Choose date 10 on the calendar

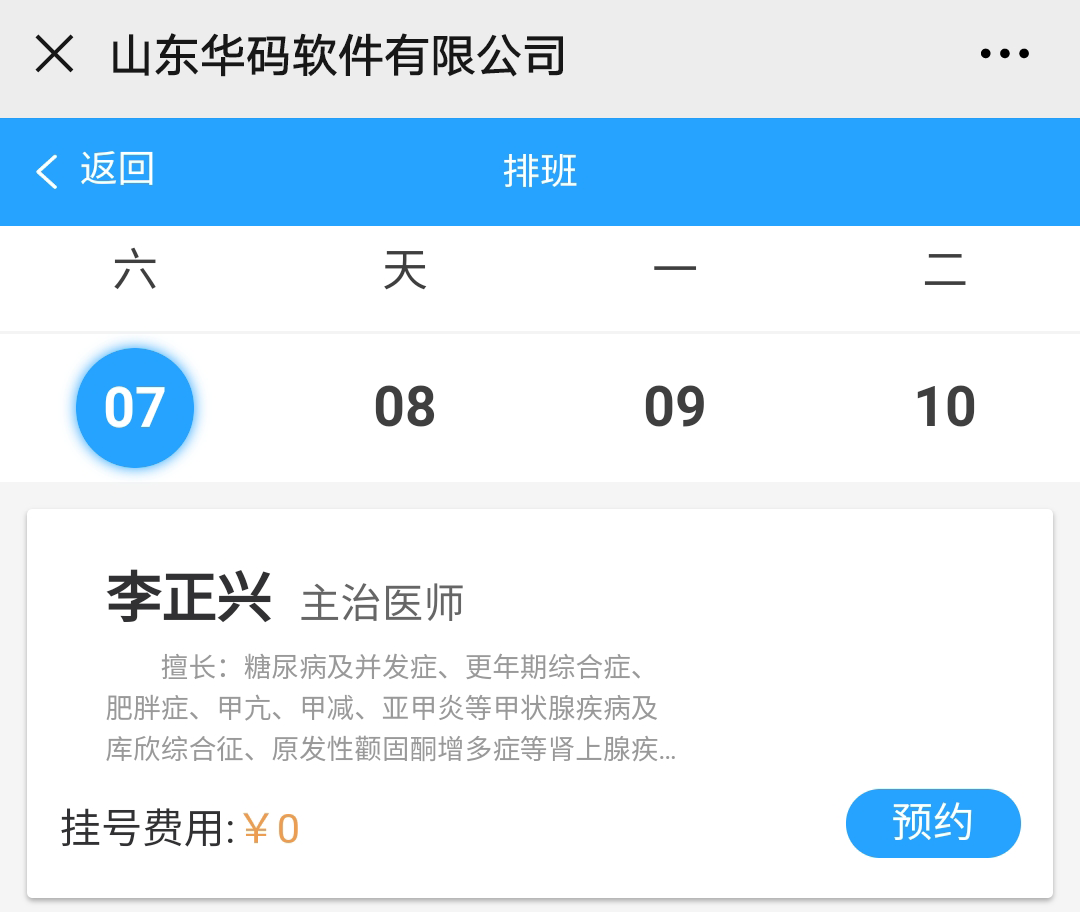point(945,407)
